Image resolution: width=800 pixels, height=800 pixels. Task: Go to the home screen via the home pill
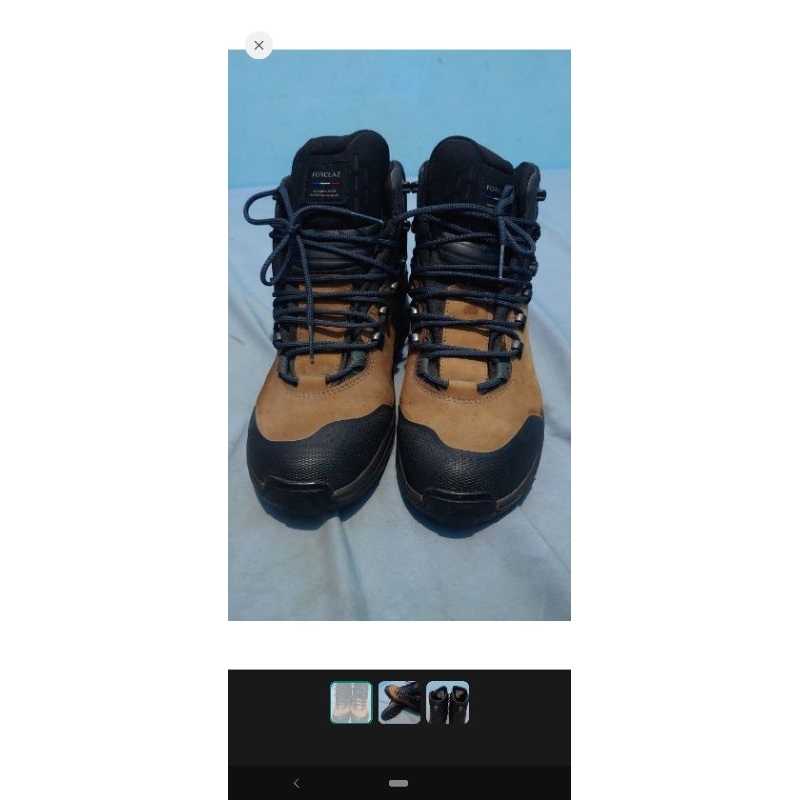coord(398,783)
